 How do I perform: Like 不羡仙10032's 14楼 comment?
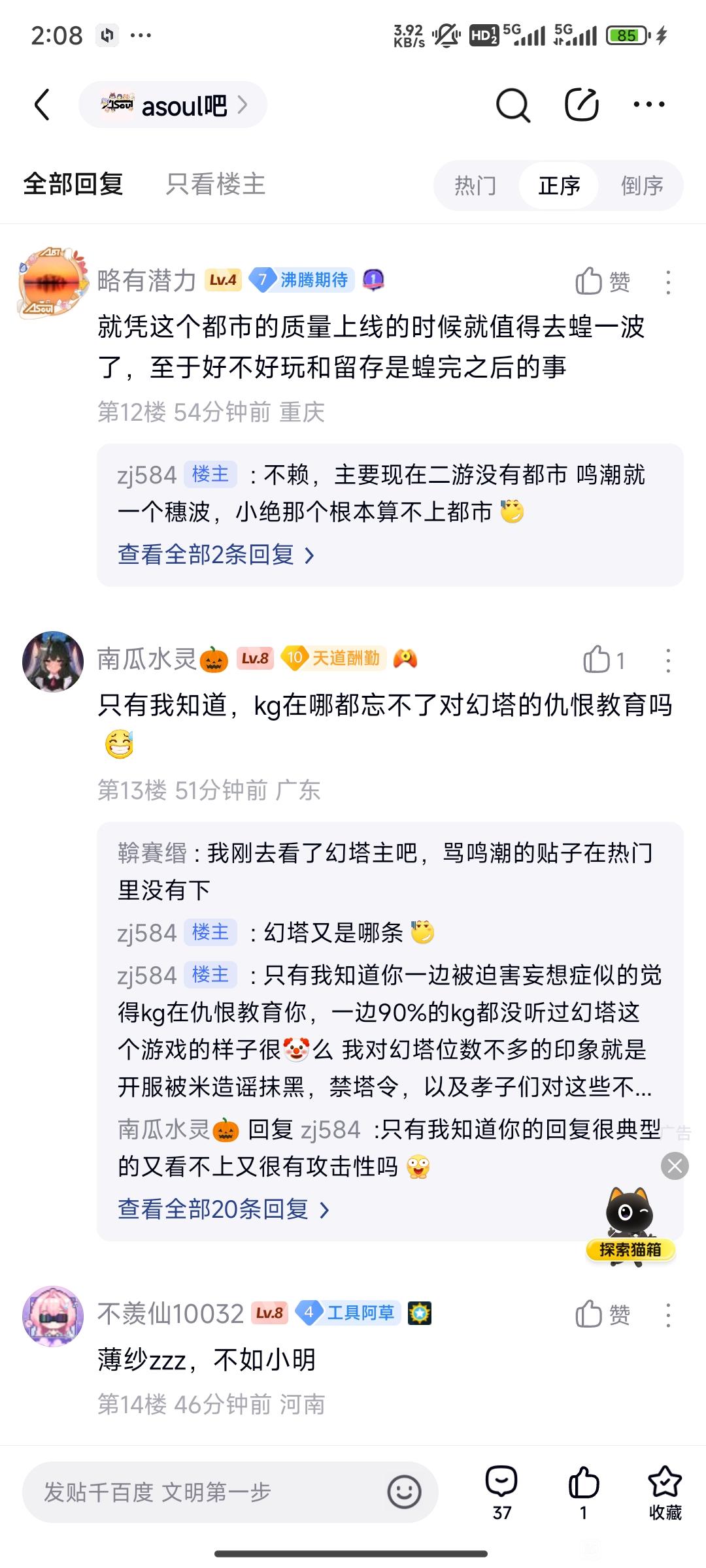click(x=603, y=1314)
